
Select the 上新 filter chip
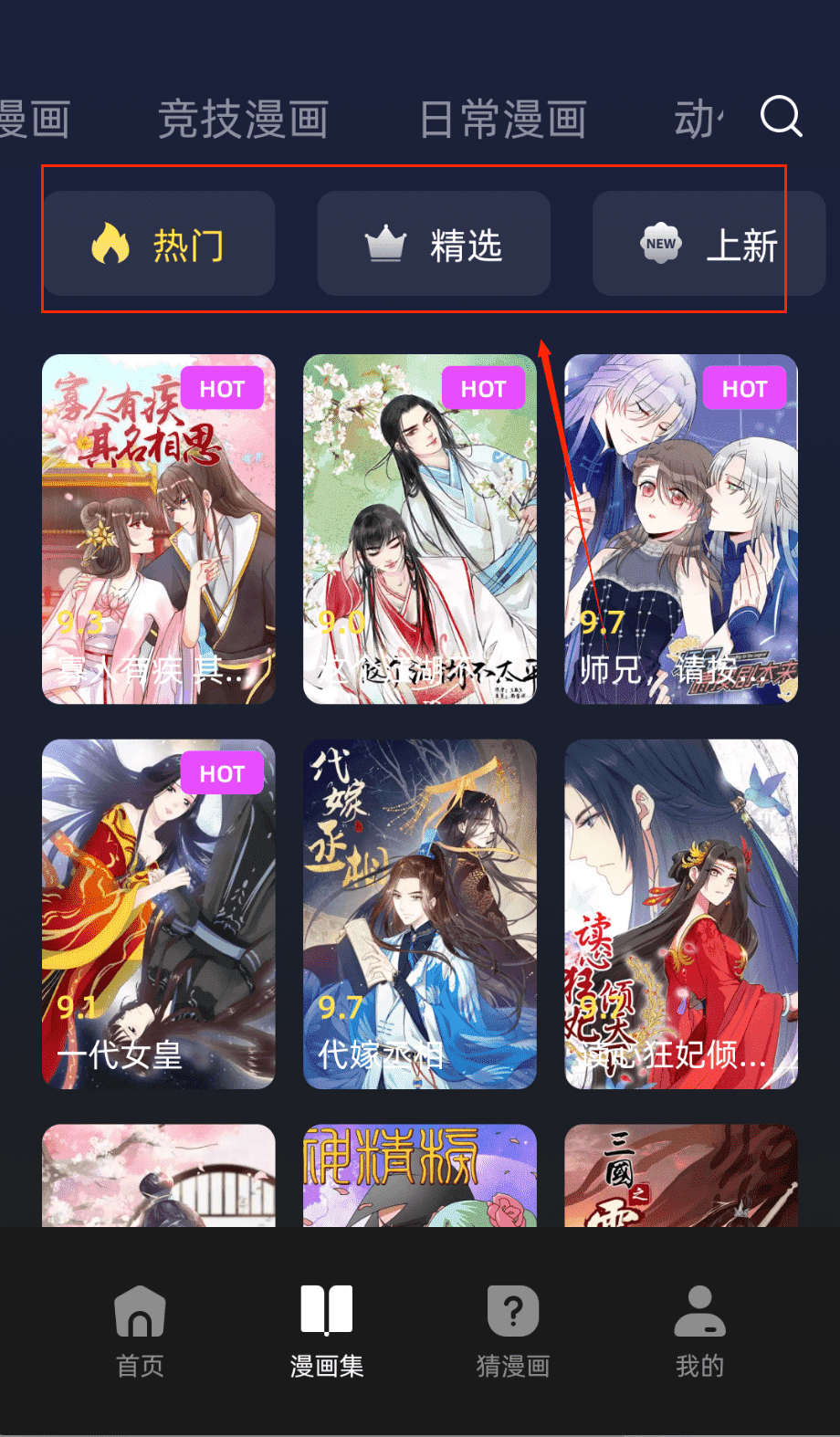click(x=709, y=244)
